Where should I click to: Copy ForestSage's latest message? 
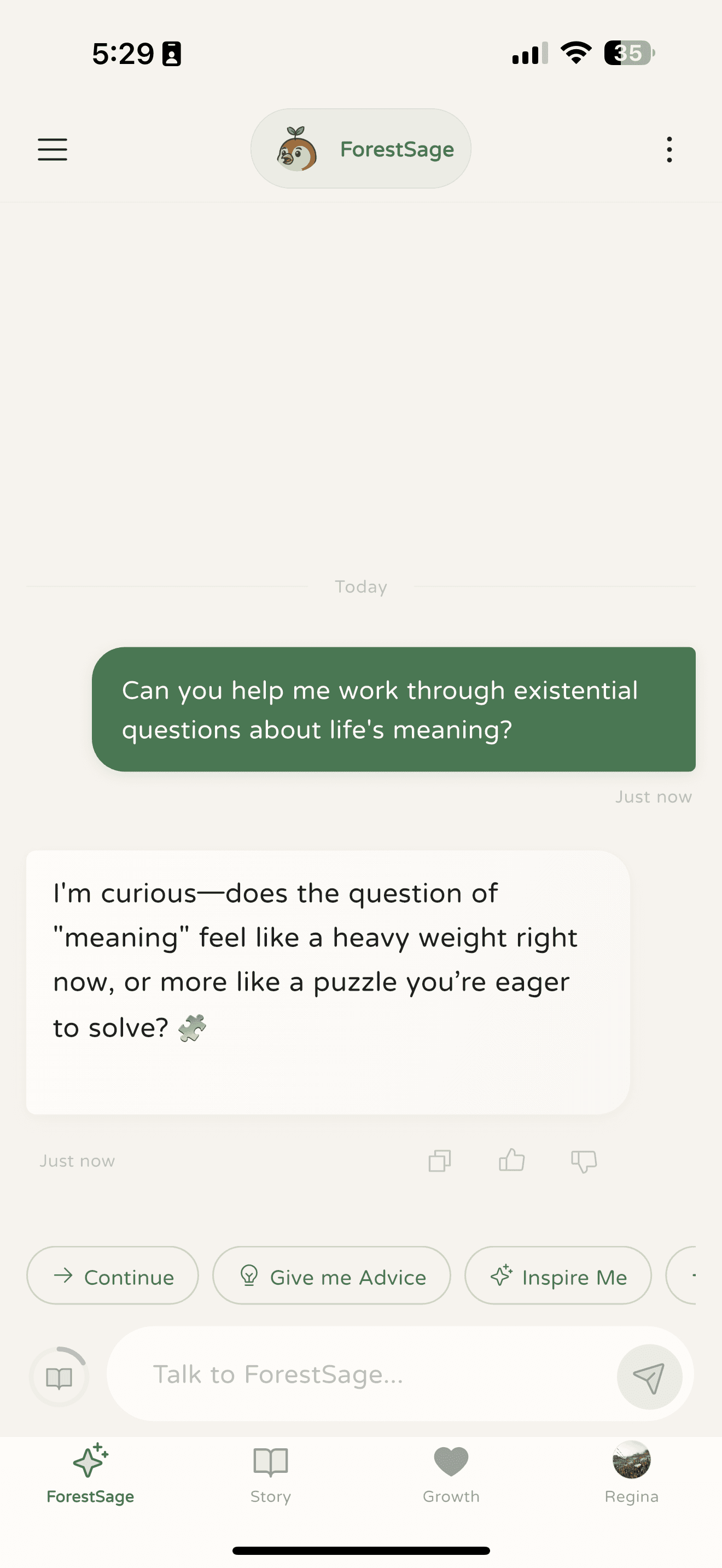point(440,1160)
